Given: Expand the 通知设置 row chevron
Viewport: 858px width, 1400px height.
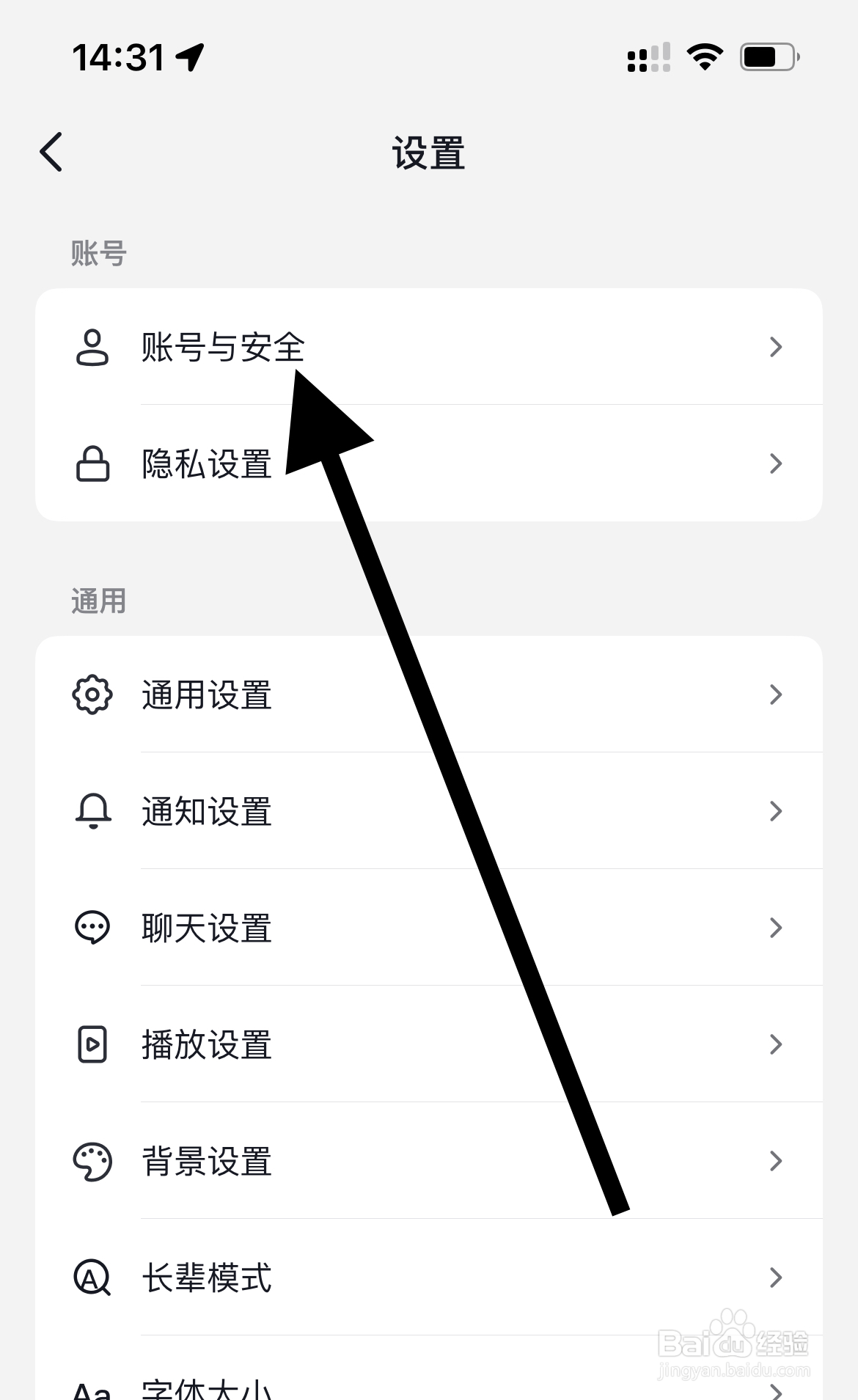Looking at the screenshot, I should 777,811.
